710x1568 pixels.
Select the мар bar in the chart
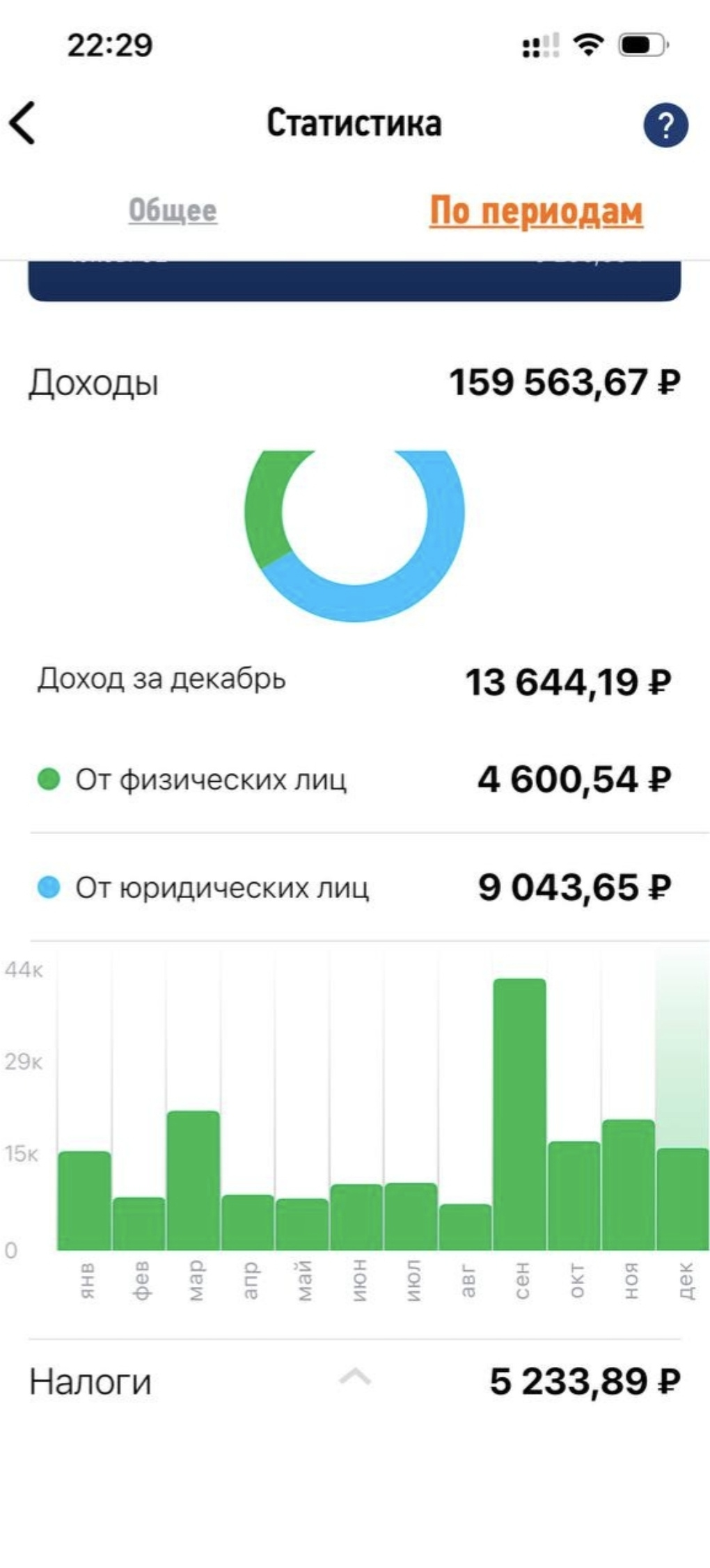click(x=194, y=1181)
